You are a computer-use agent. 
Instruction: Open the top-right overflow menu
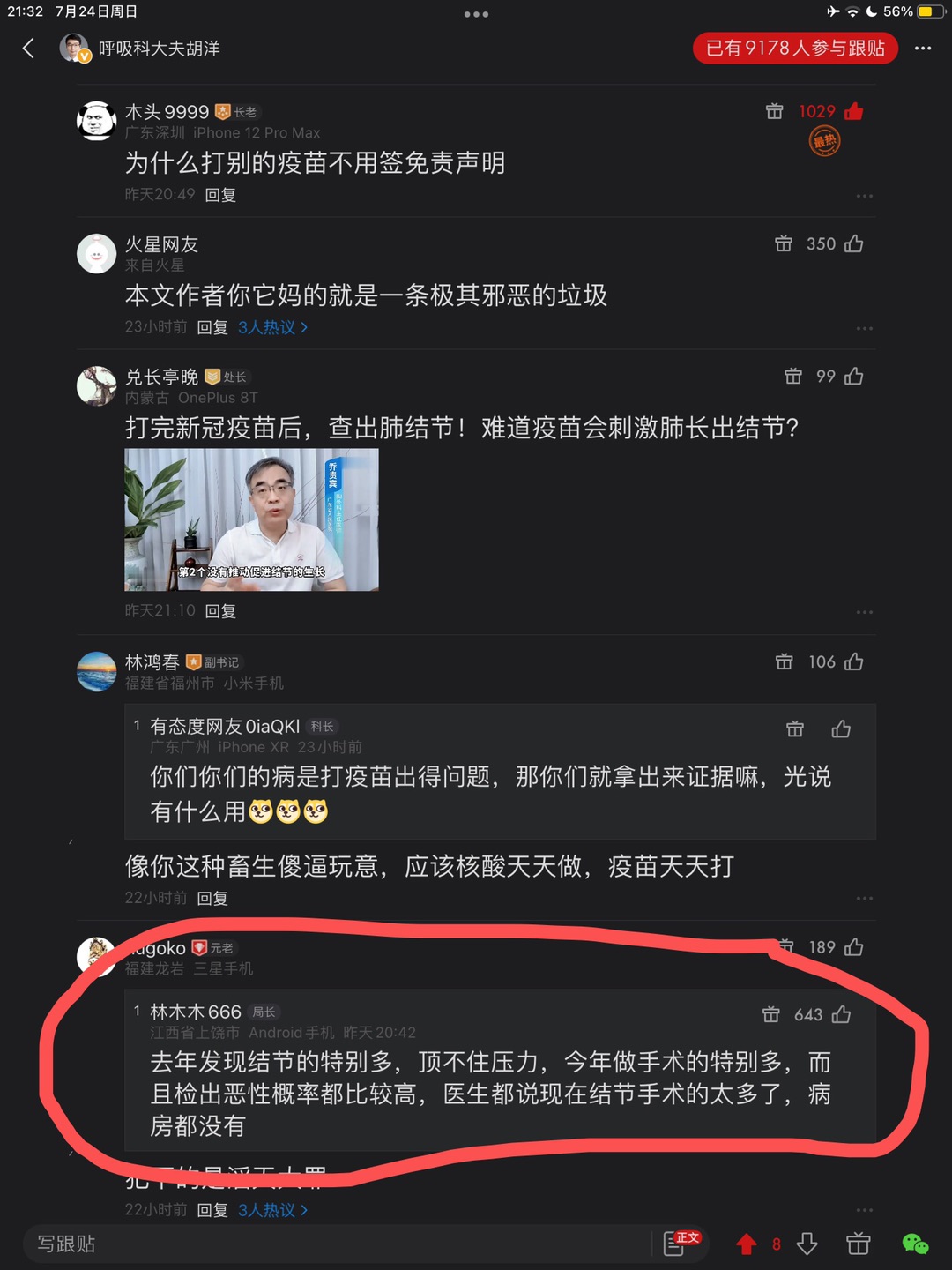click(x=923, y=49)
